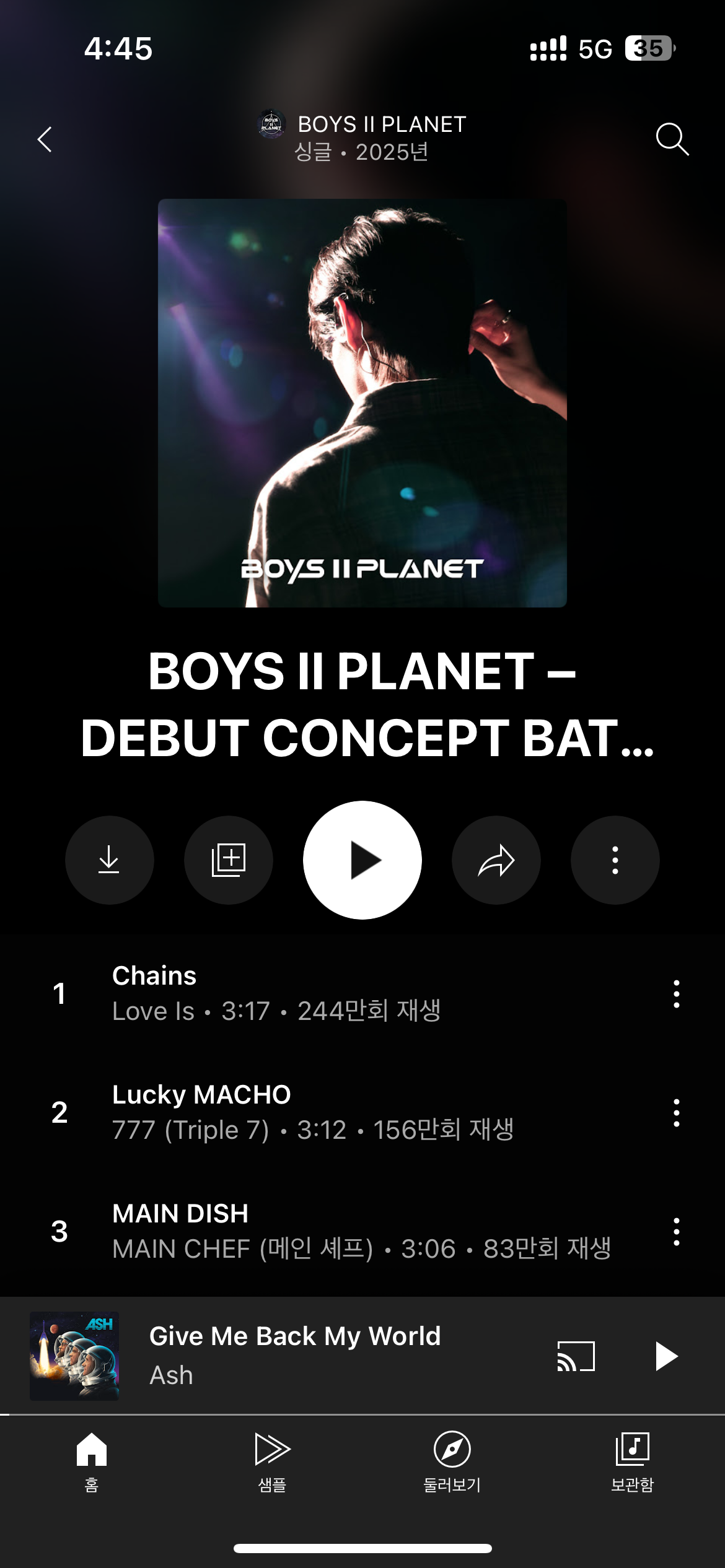Image resolution: width=725 pixels, height=1568 pixels.
Task: Open options for Lucky MACHO
Action: pos(676,1113)
